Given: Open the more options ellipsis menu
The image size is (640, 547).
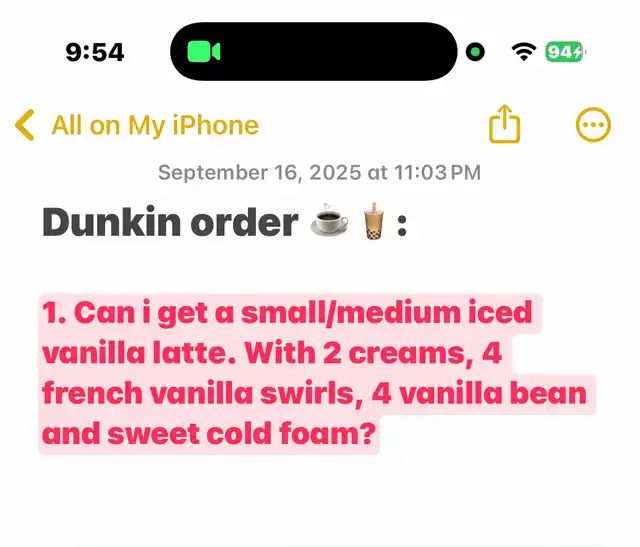Looking at the screenshot, I should [x=593, y=126].
